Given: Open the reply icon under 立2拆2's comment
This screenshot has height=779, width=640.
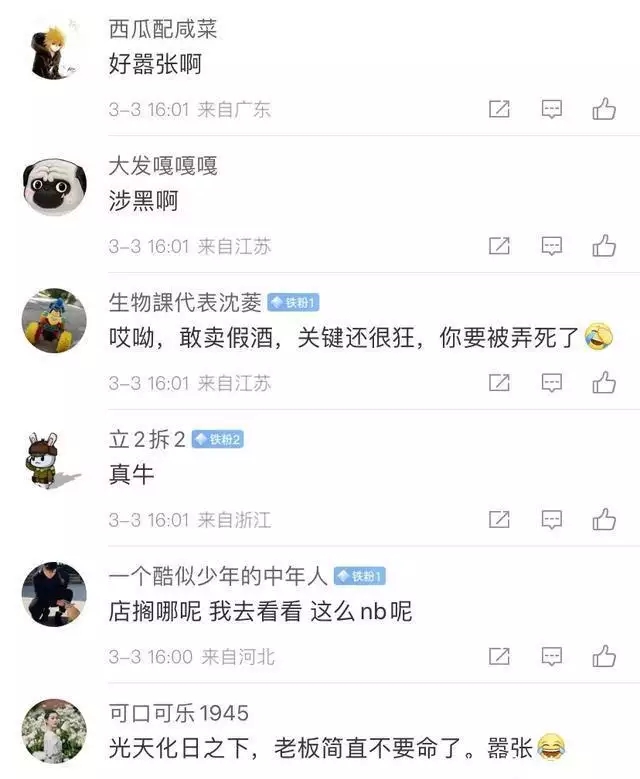Looking at the screenshot, I should [x=552, y=520].
